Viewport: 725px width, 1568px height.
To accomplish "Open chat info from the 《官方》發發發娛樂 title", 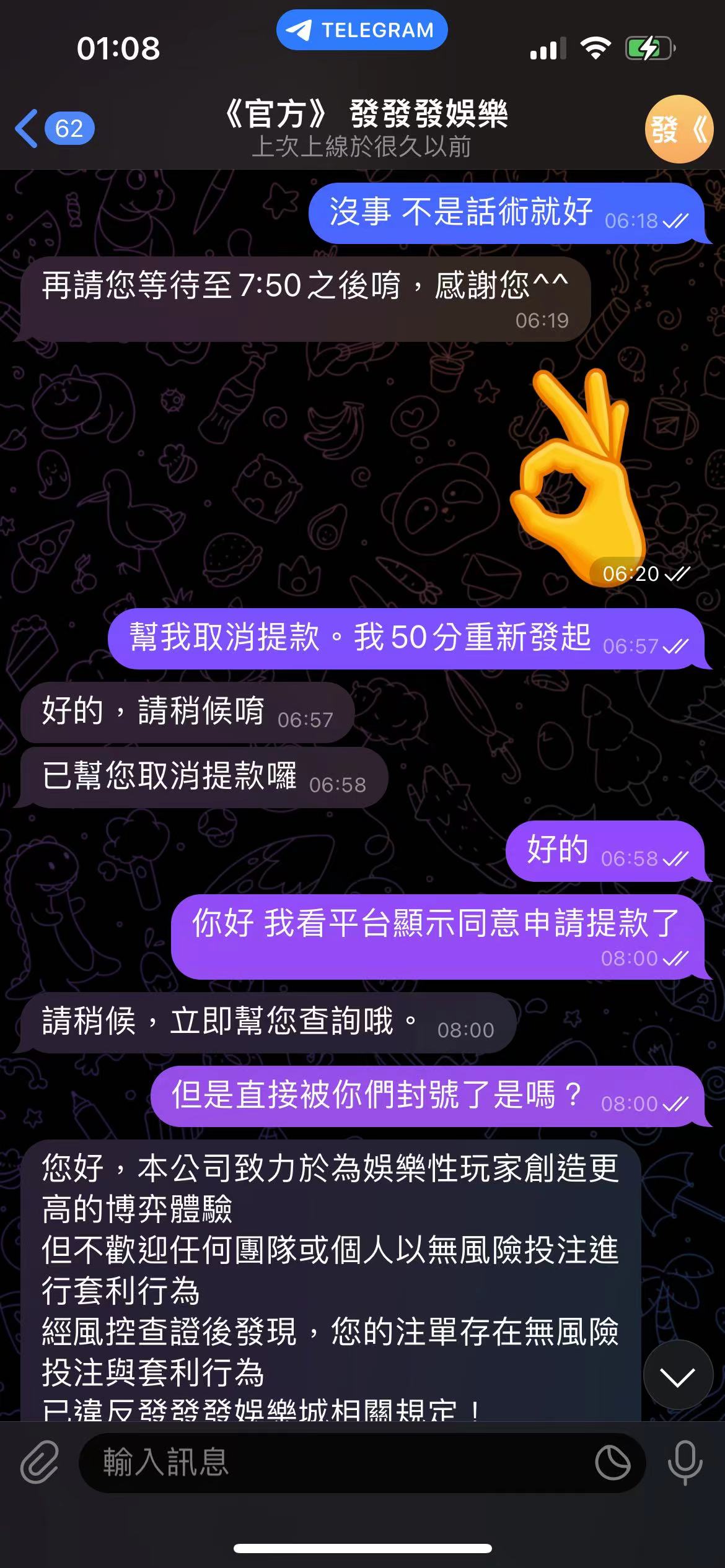I will click(366, 128).
